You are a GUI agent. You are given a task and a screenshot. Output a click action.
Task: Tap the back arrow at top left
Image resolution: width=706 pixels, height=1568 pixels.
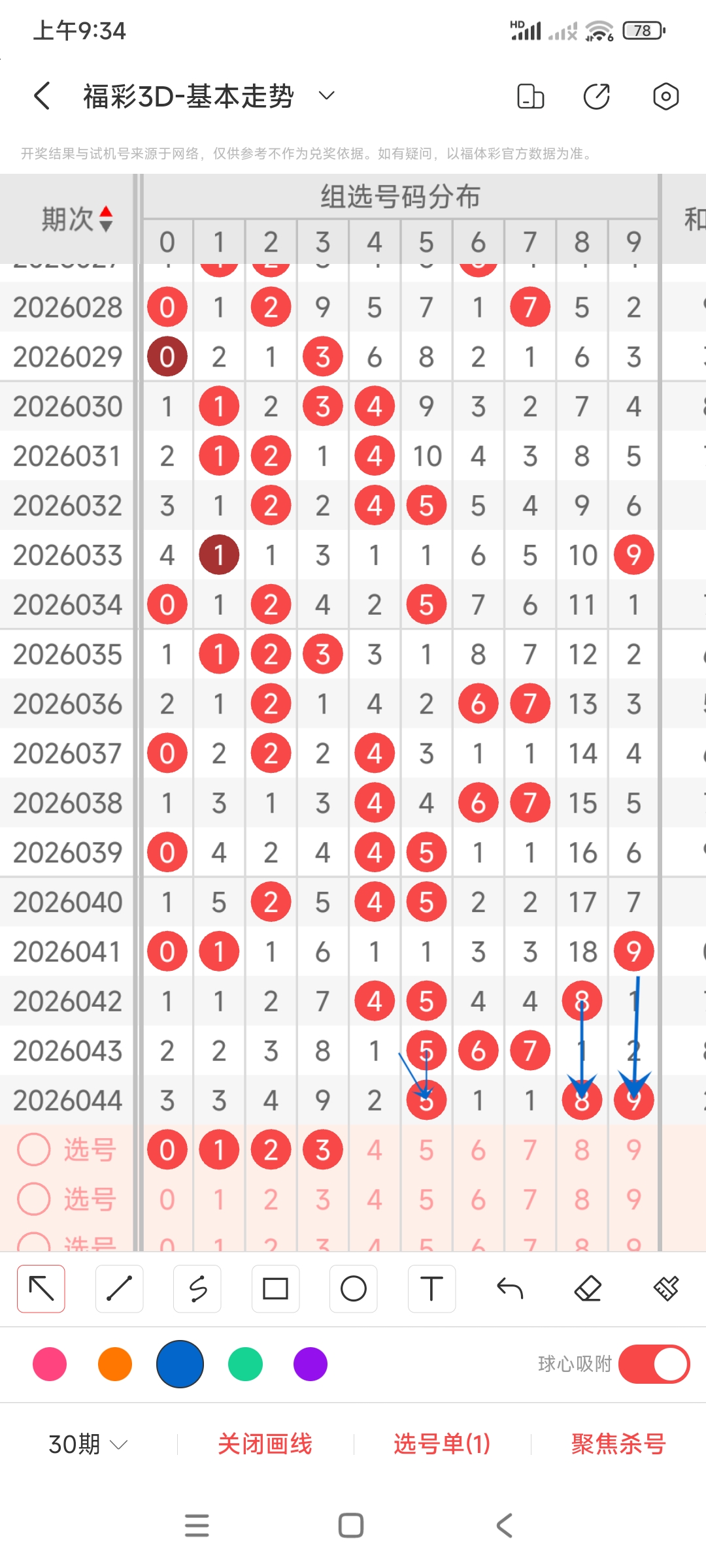[42, 95]
